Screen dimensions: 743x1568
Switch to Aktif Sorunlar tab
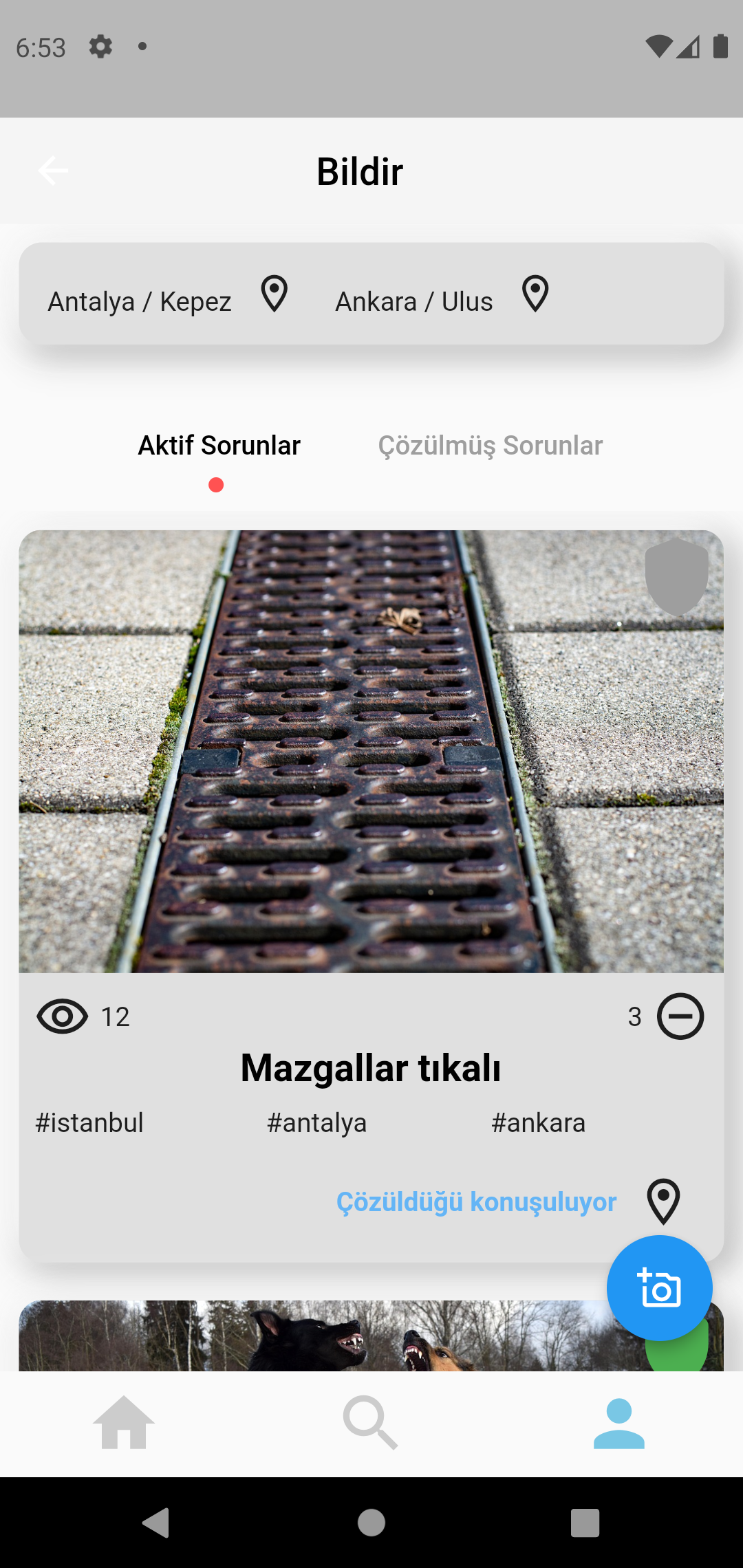tap(219, 446)
